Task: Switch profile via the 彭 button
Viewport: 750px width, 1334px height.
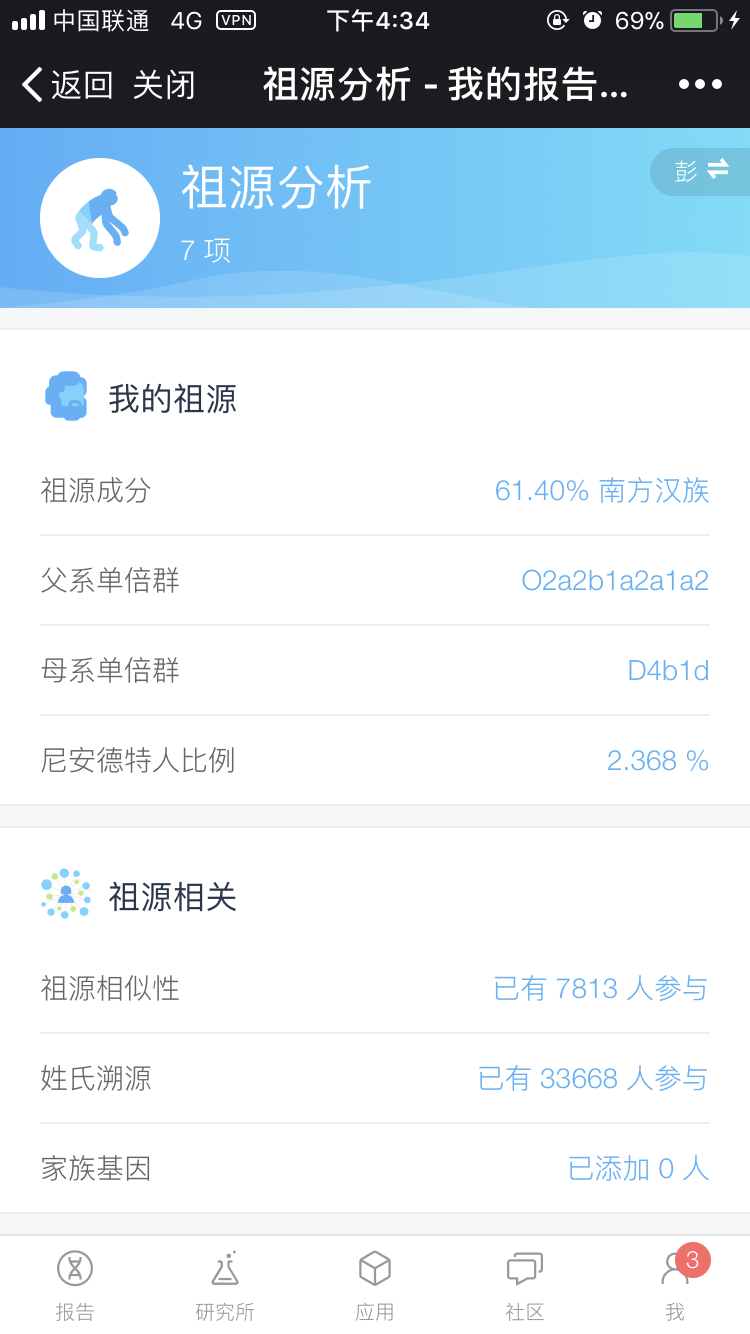Action: coord(701,171)
